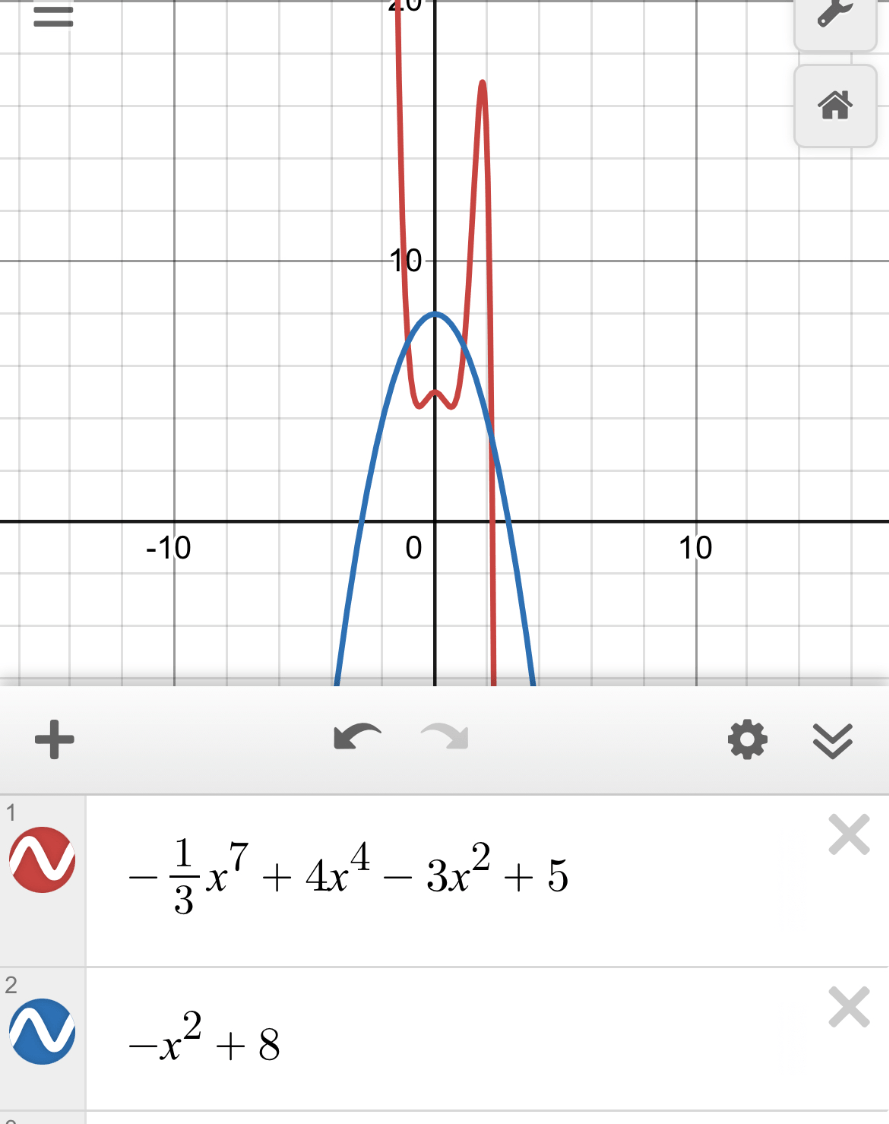This screenshot has width=889, height=1124.
Task: Toggle visibility of red expression 1
Action: (42, 860)
